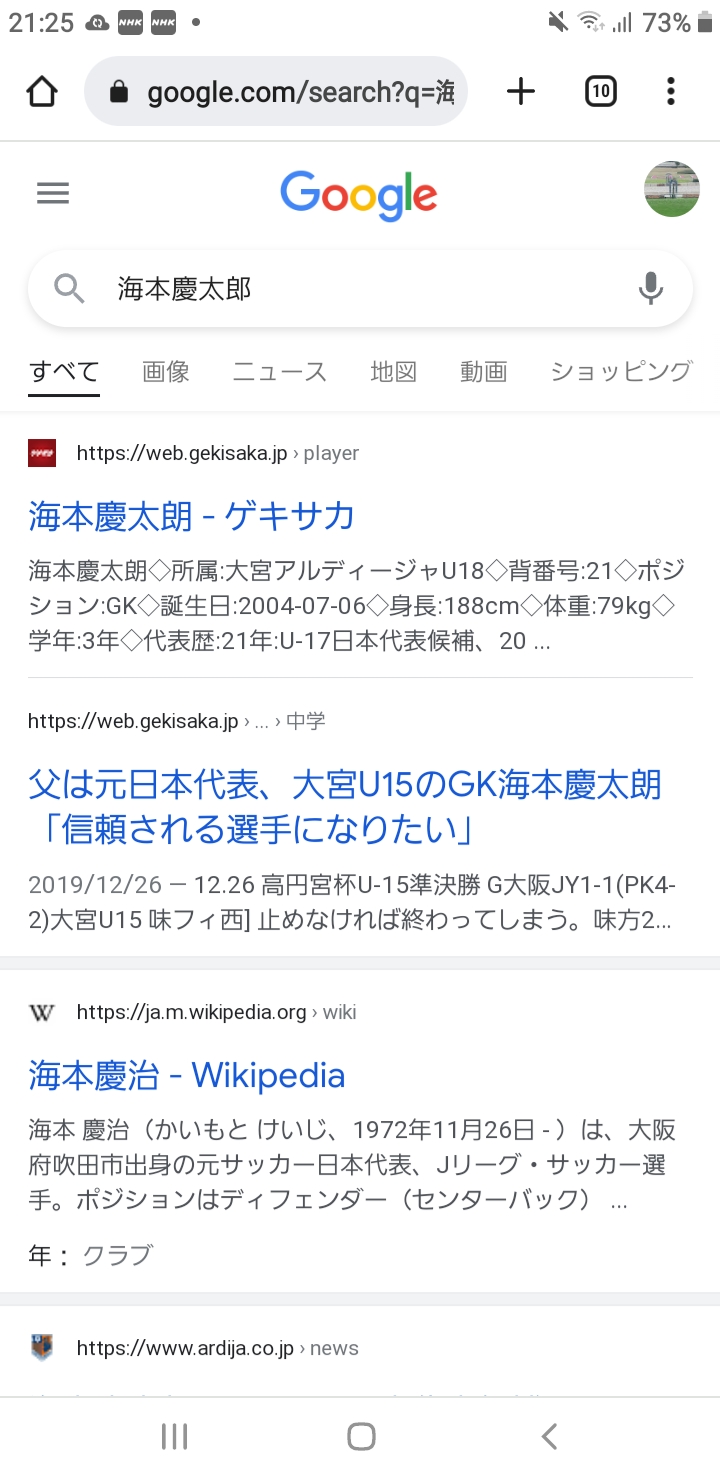Switch to the ニュース tab
The height and width of the screenshot is (1480, 720).
point(280,372)
